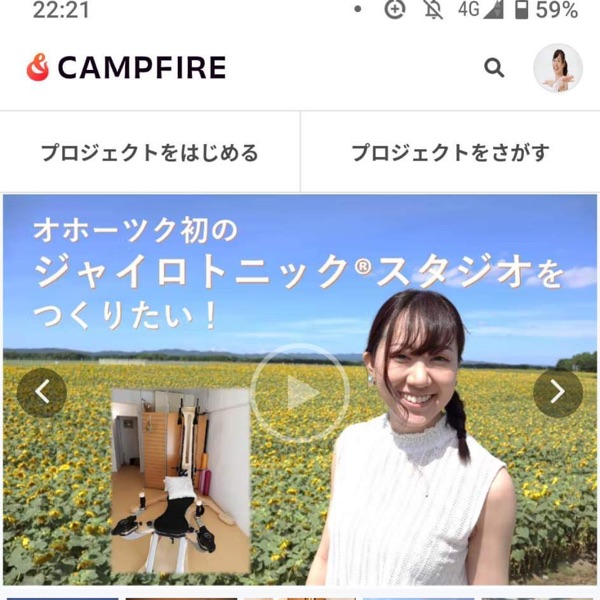Show previous banner slide
This screenshot has width=600, height=600.
tap(42, 393)
